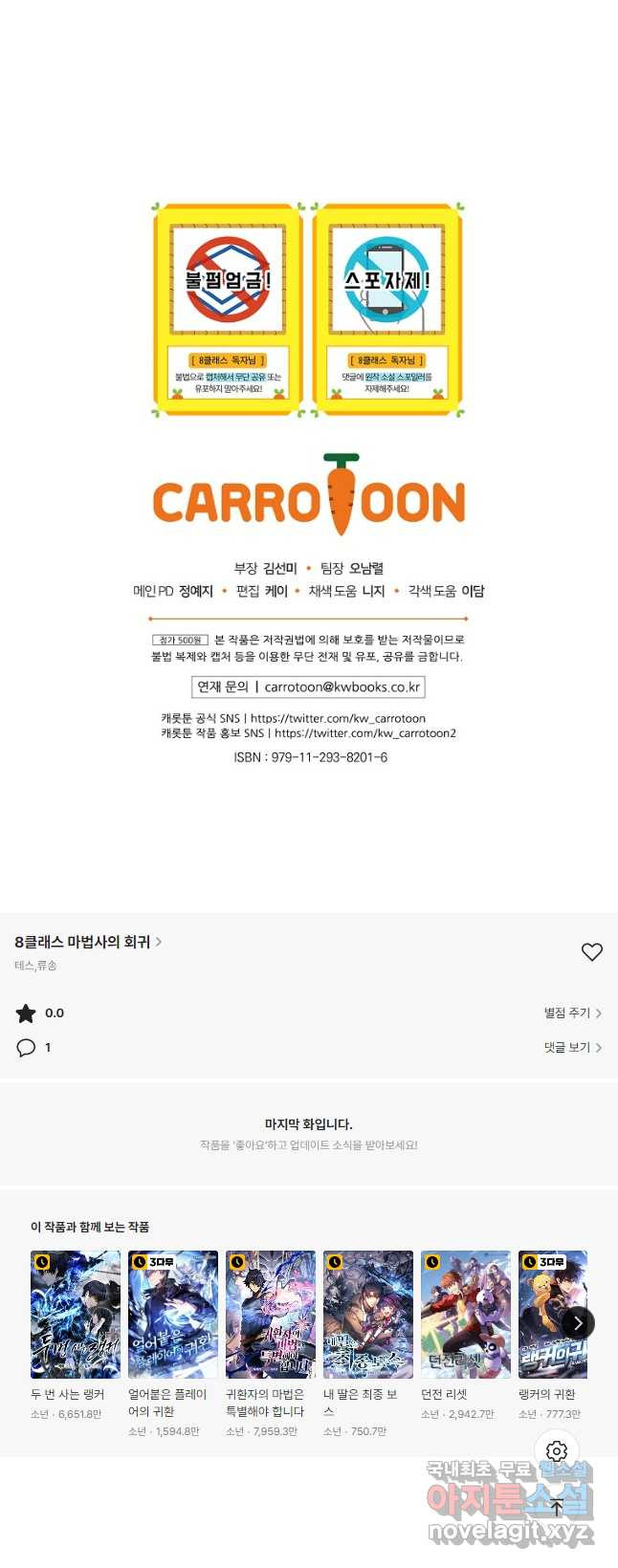618x1568 pixels.
Task: Open the 얼어붙은 플레이어의 귀환 thumbnail
Action: (173, 1315)
